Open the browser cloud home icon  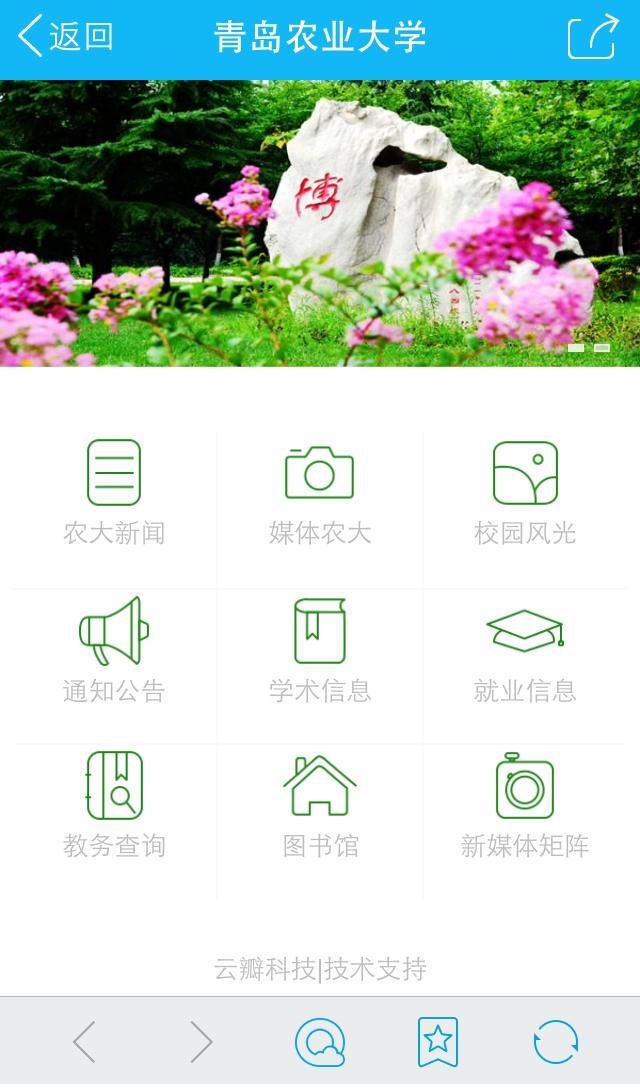pos(320,1042)
